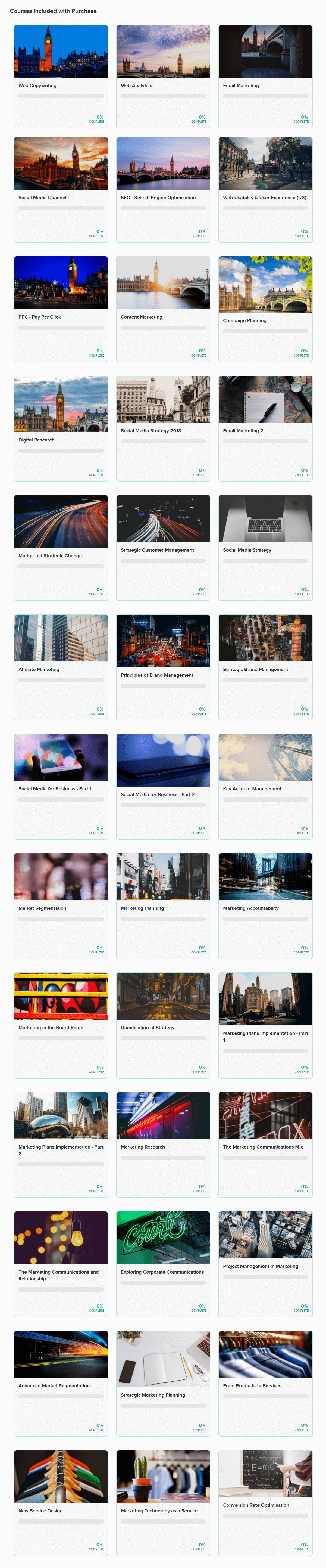Launch the PPC - Pay Per Click course
Viewport: 326px width, 1568px height.
click(x=40, y=317)
